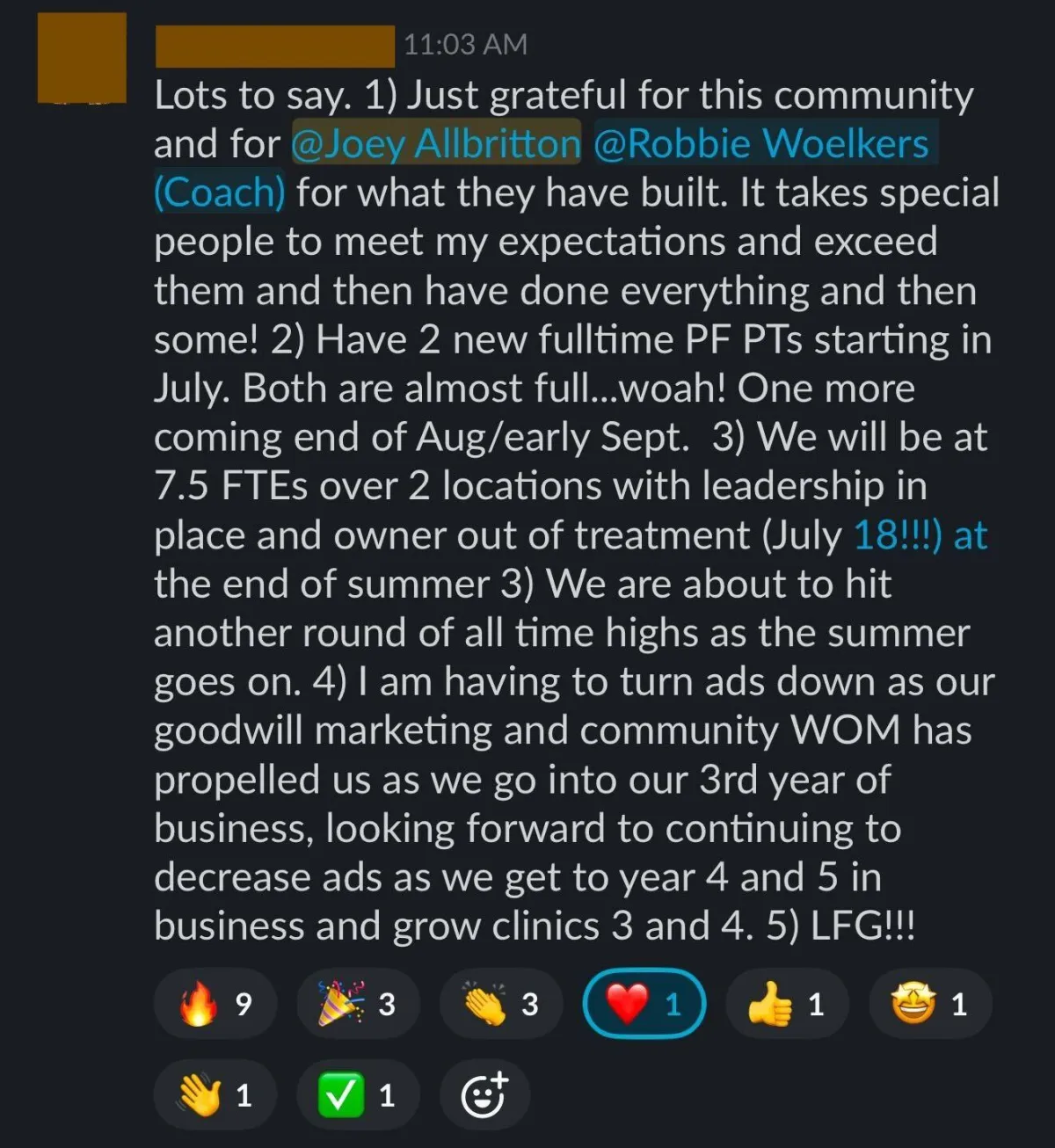Open the add reaction emoji picker

pyautogui.click(x=484, y=1095)
